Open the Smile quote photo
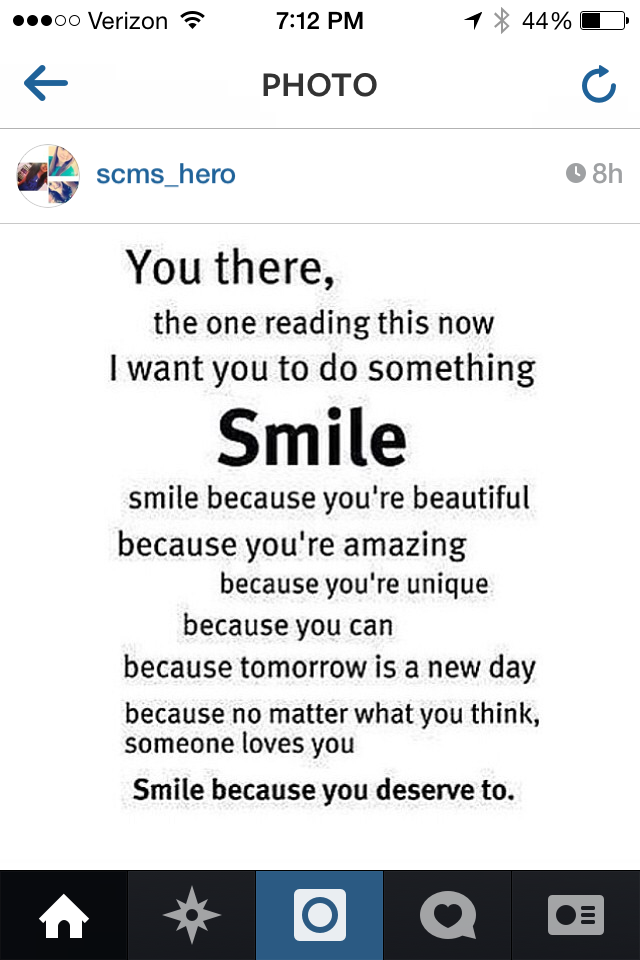Screen dimensions: 640x960 (320, 547)
